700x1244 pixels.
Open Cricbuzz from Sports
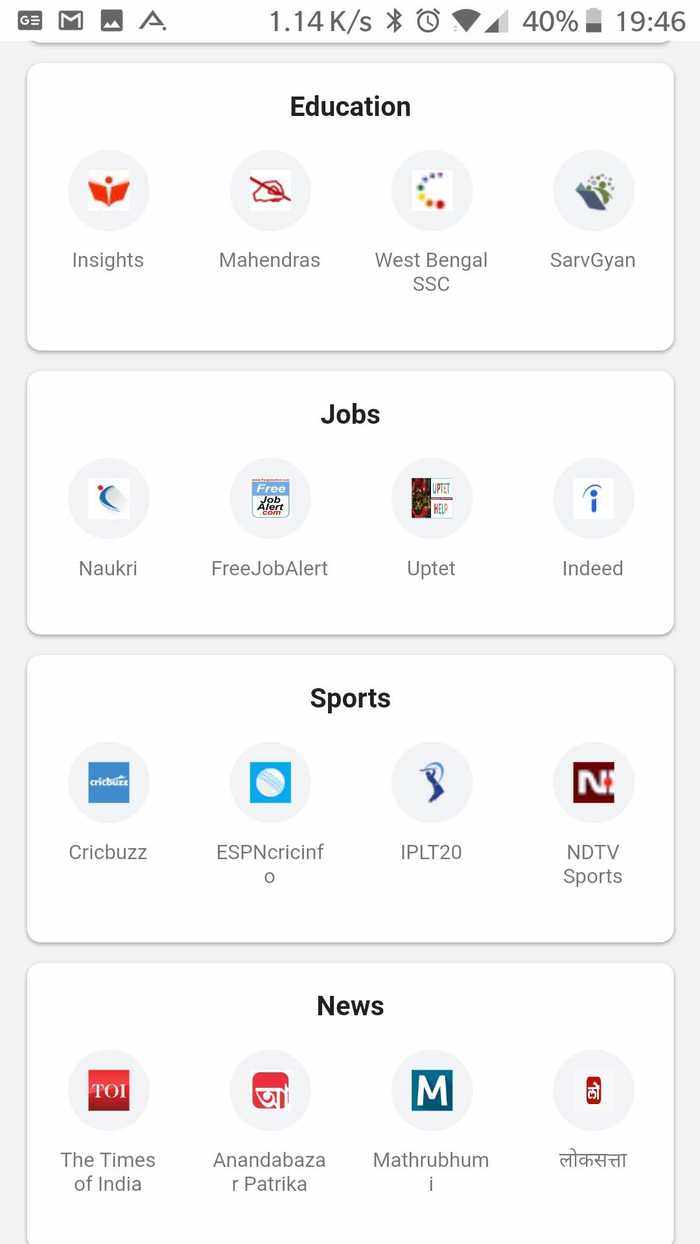[108, 783]
